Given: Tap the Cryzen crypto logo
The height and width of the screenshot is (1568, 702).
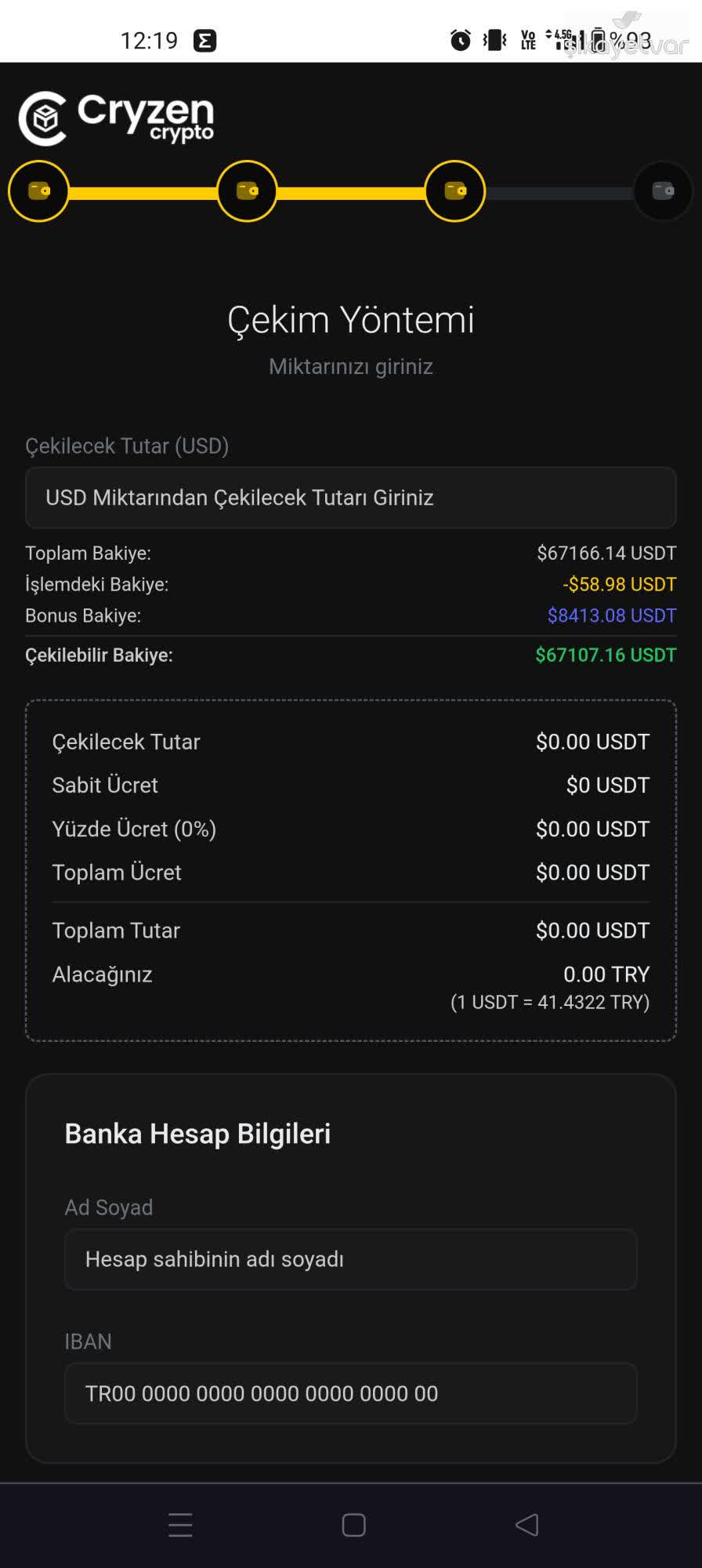Looking at the screenshot, I should [116, 118].
